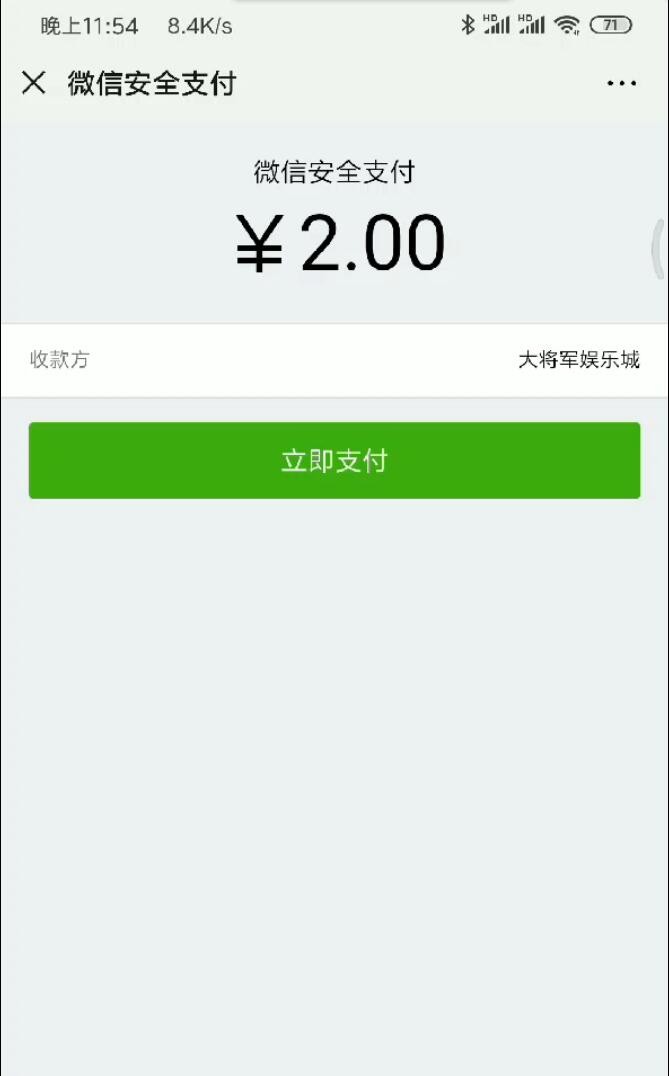This screenshot has width=669, height=1076.
Task: Tap the green 立即支付 pay button
Action: (334, 460)
